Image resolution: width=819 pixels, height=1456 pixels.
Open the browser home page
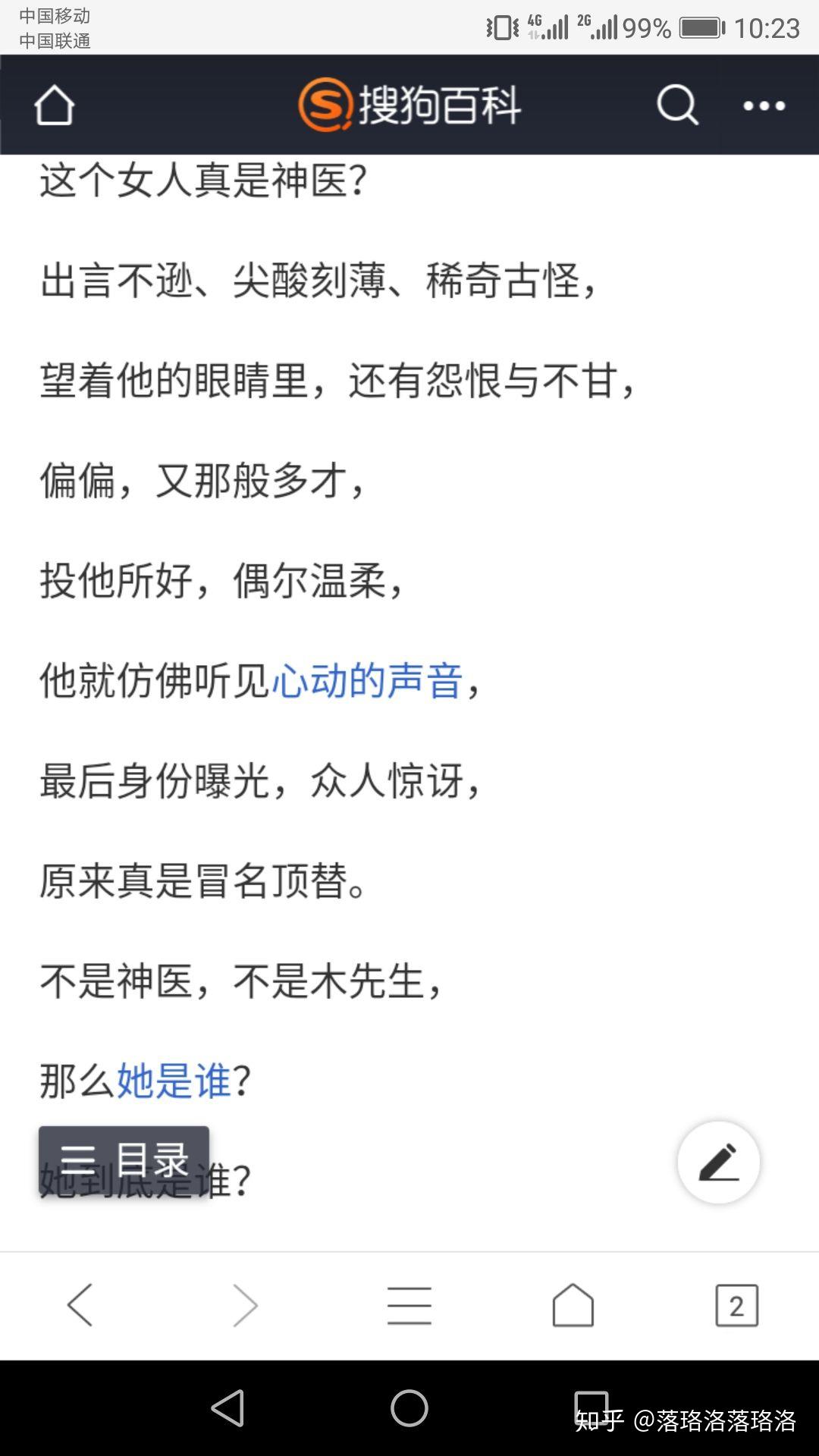573,1305
